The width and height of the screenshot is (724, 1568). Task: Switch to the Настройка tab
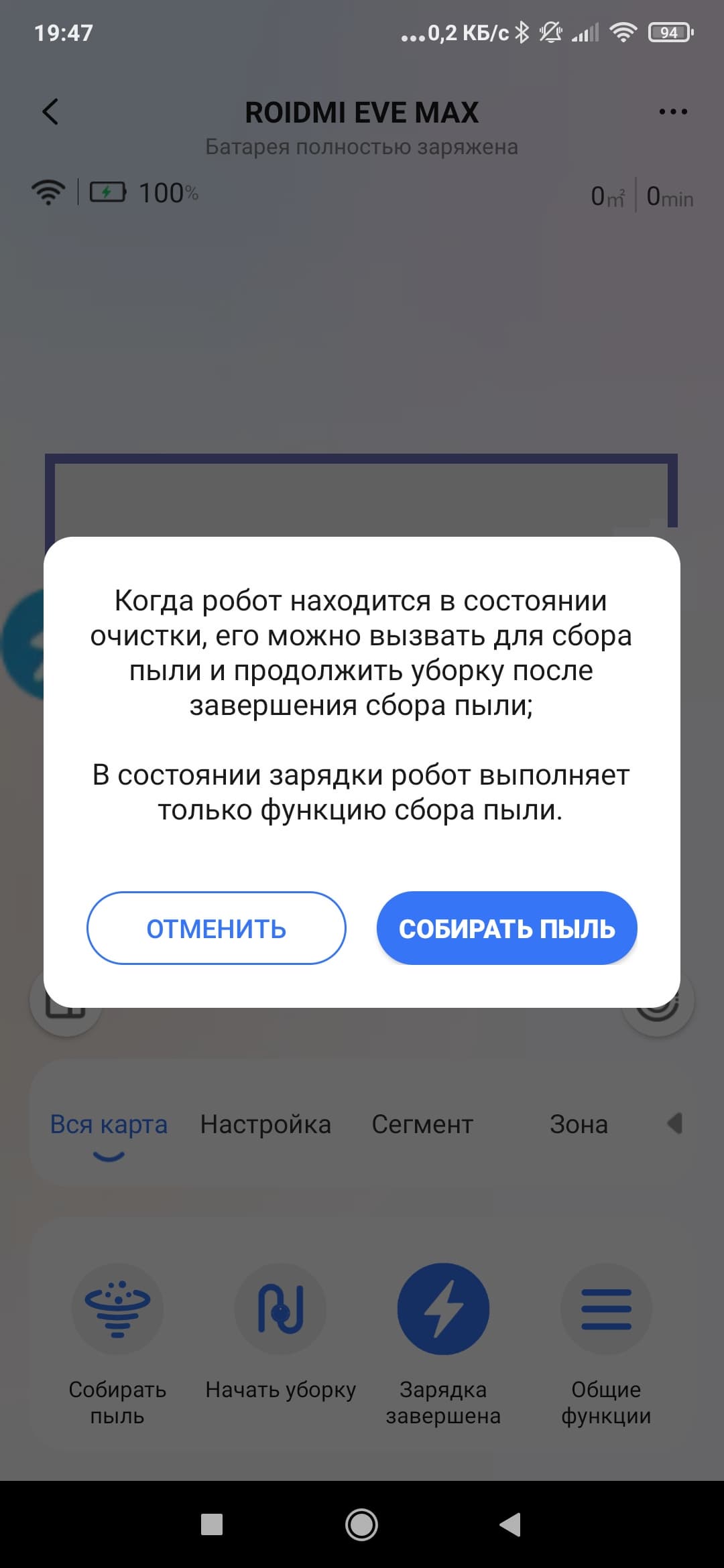[265, 1124]
